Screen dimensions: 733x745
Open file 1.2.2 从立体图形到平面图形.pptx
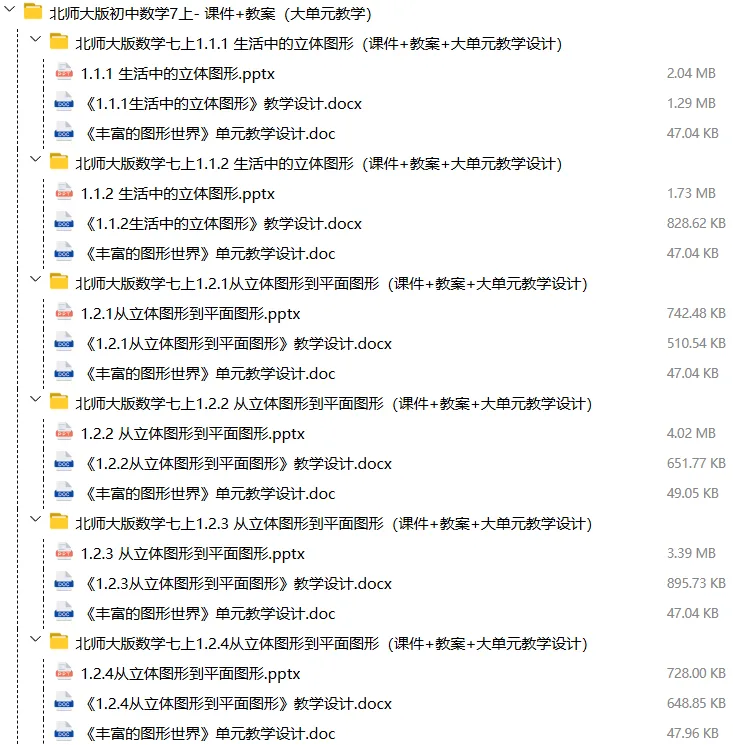point(193,434)
